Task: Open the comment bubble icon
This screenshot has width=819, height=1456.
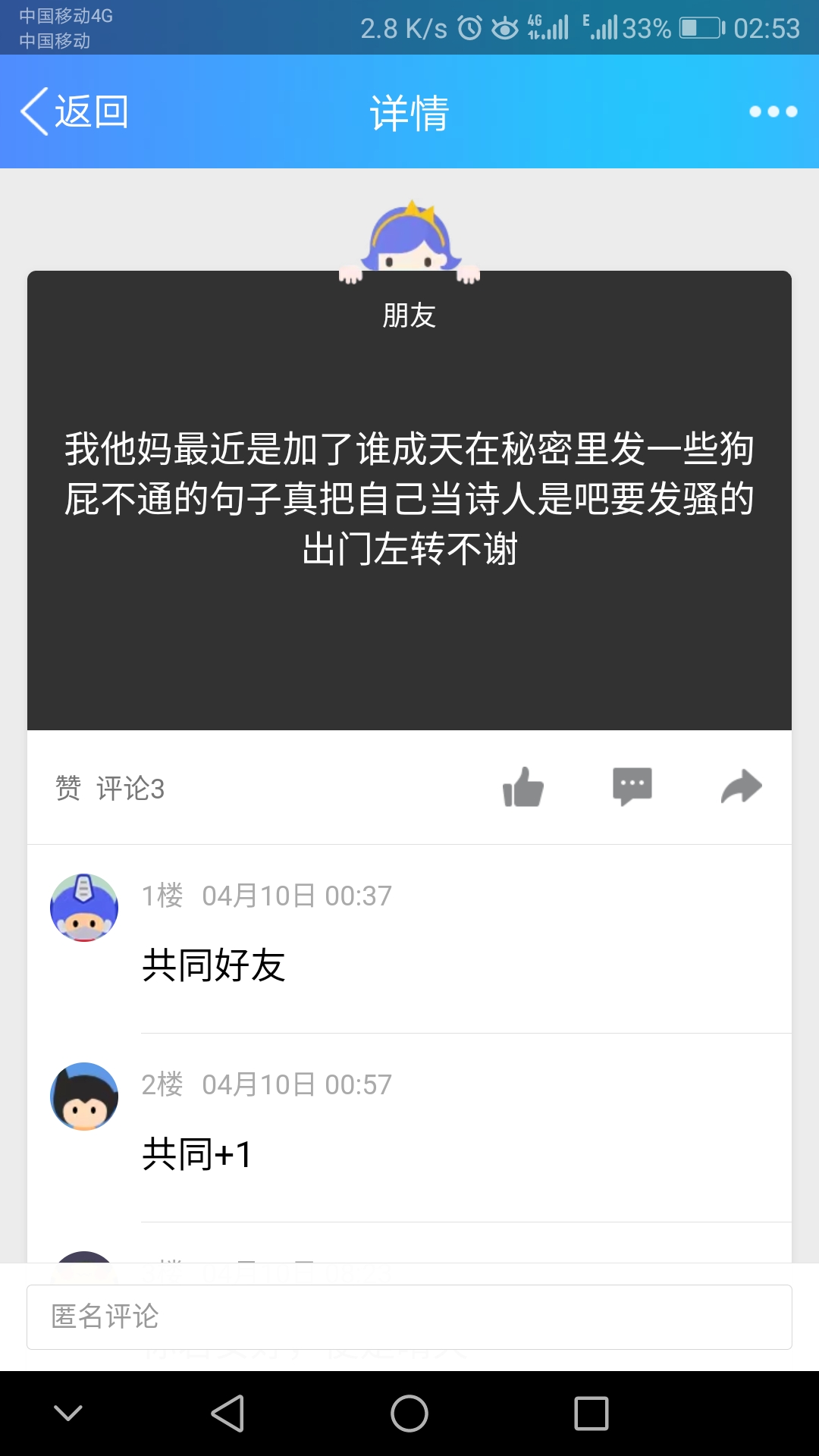Action: [x=632, y=787]
